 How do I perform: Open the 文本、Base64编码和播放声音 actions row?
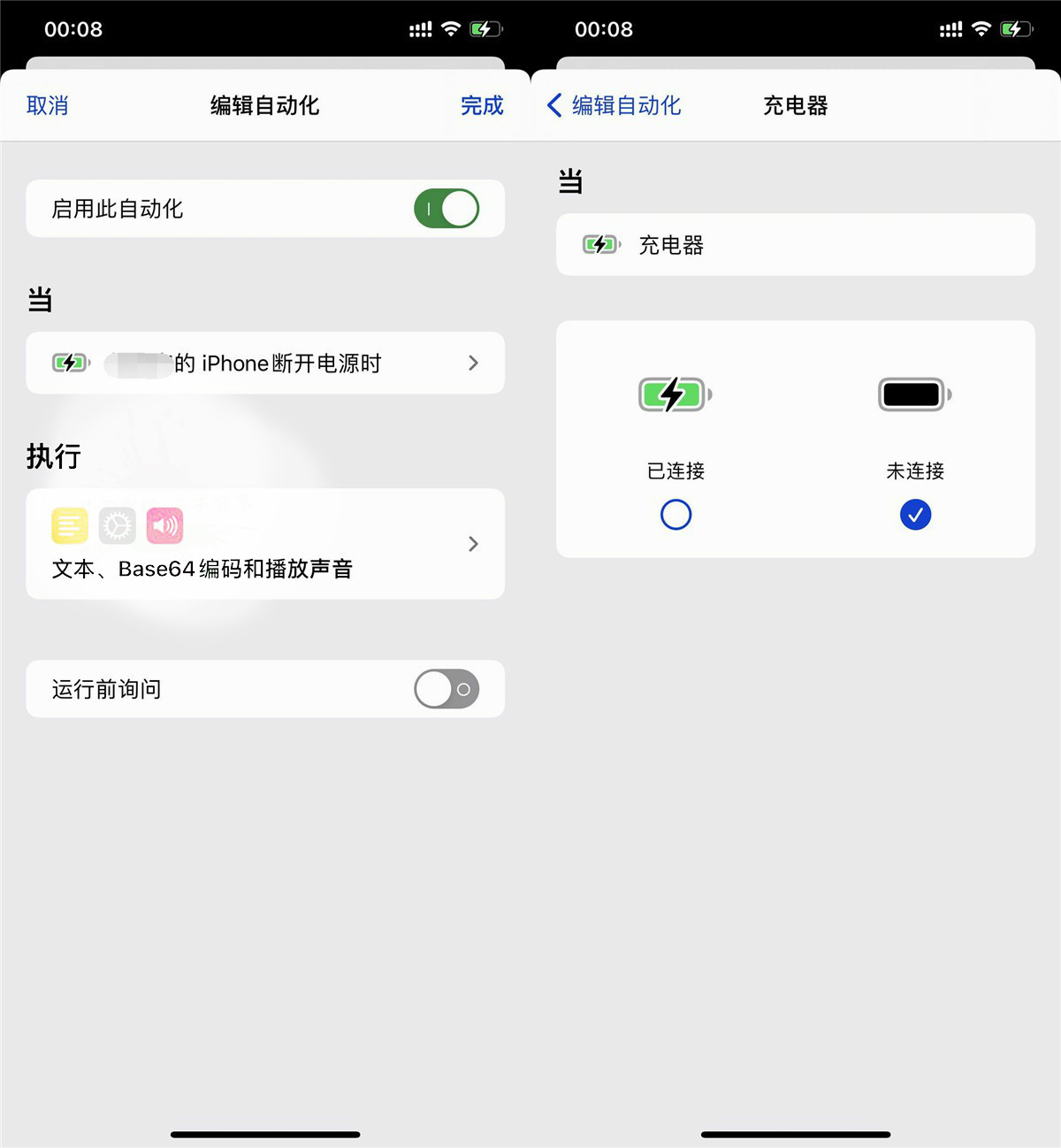coord(265,544)
